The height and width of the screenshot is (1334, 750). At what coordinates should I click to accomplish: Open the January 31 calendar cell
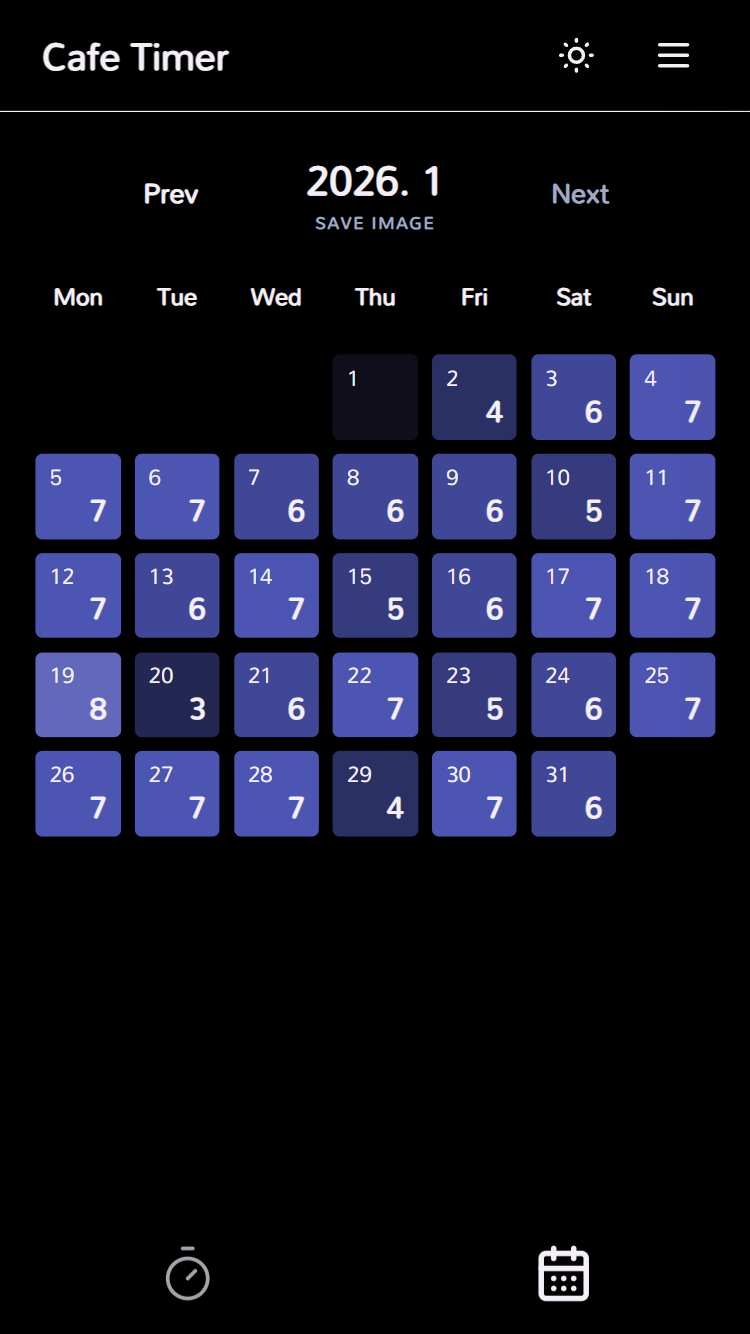pyautogui.click(x=573, y=793)
